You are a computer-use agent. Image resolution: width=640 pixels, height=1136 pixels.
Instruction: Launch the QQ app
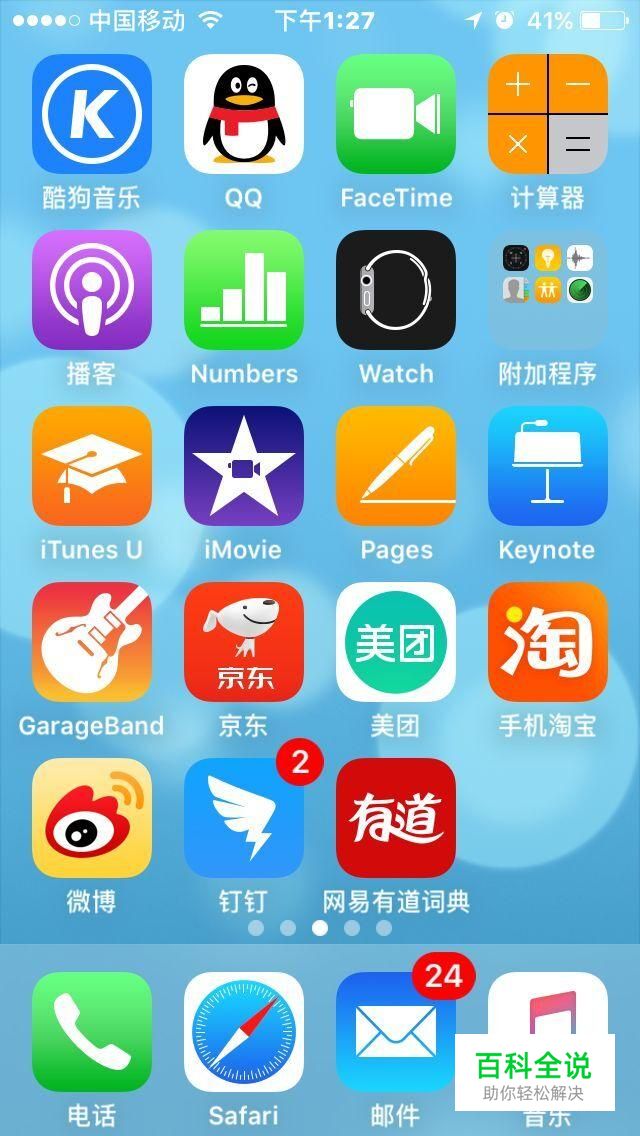[244, 114]
